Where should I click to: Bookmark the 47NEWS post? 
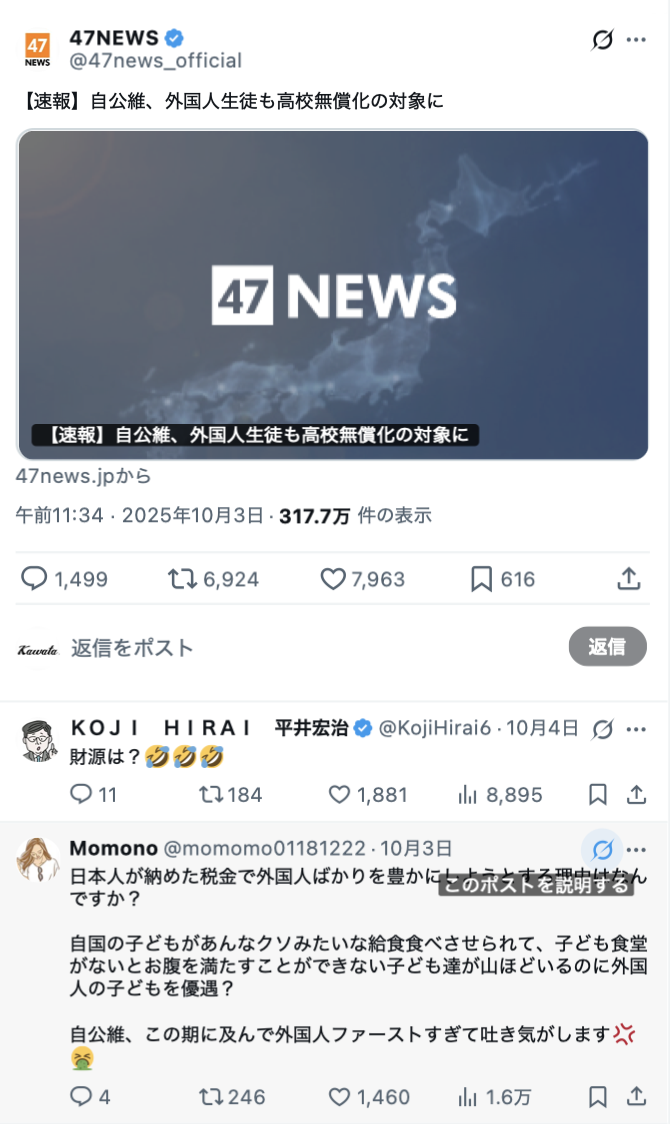[x=481, y=578]
